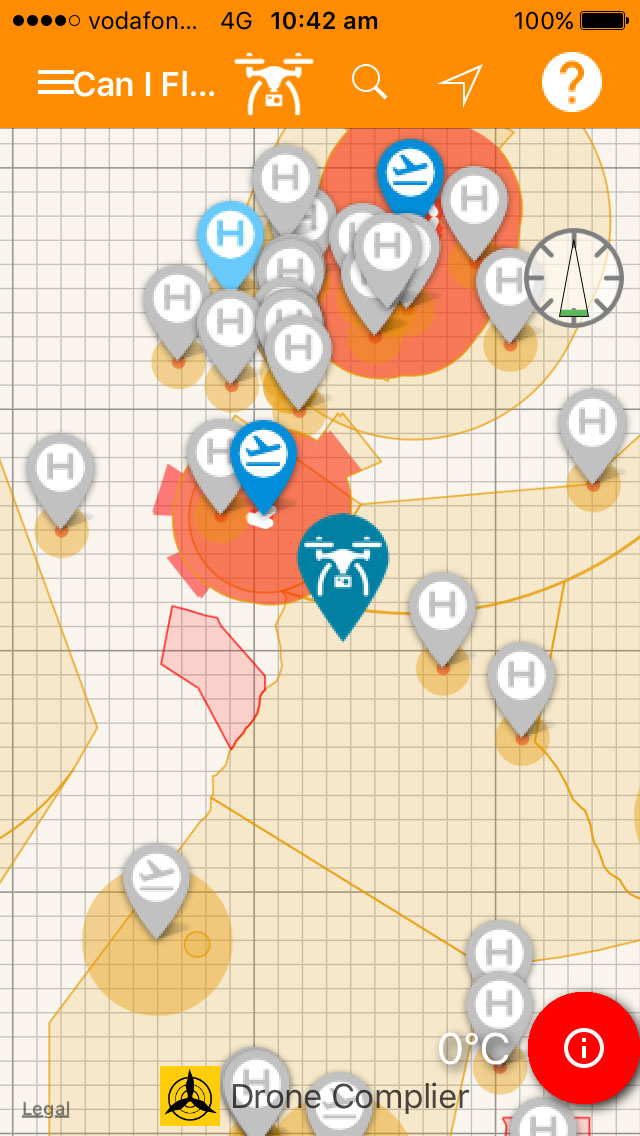
Task: Tap the drone icon in the toolbar
Action: point(273,83)
